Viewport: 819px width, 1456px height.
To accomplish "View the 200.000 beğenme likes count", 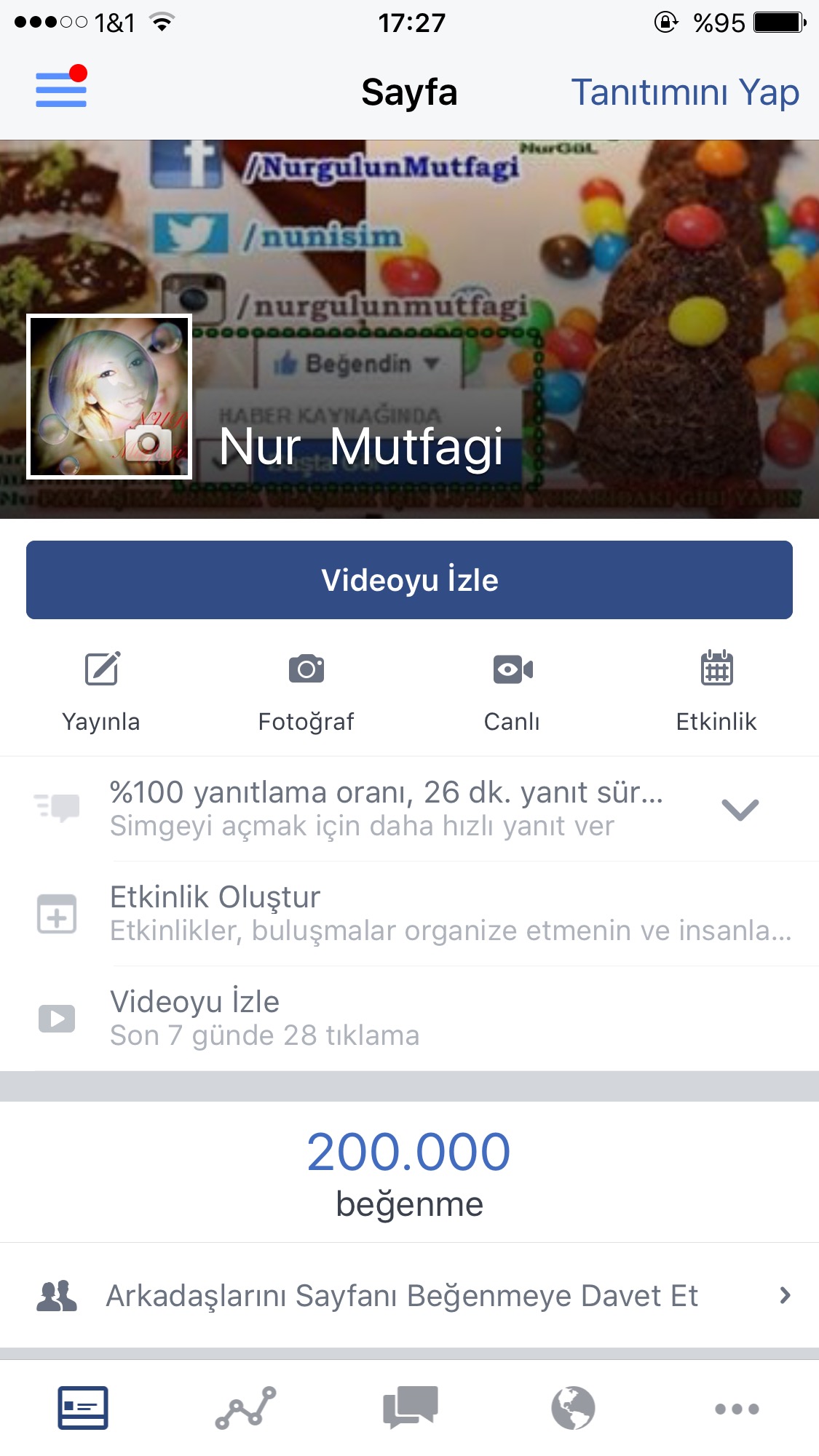I will [409, 1173].
